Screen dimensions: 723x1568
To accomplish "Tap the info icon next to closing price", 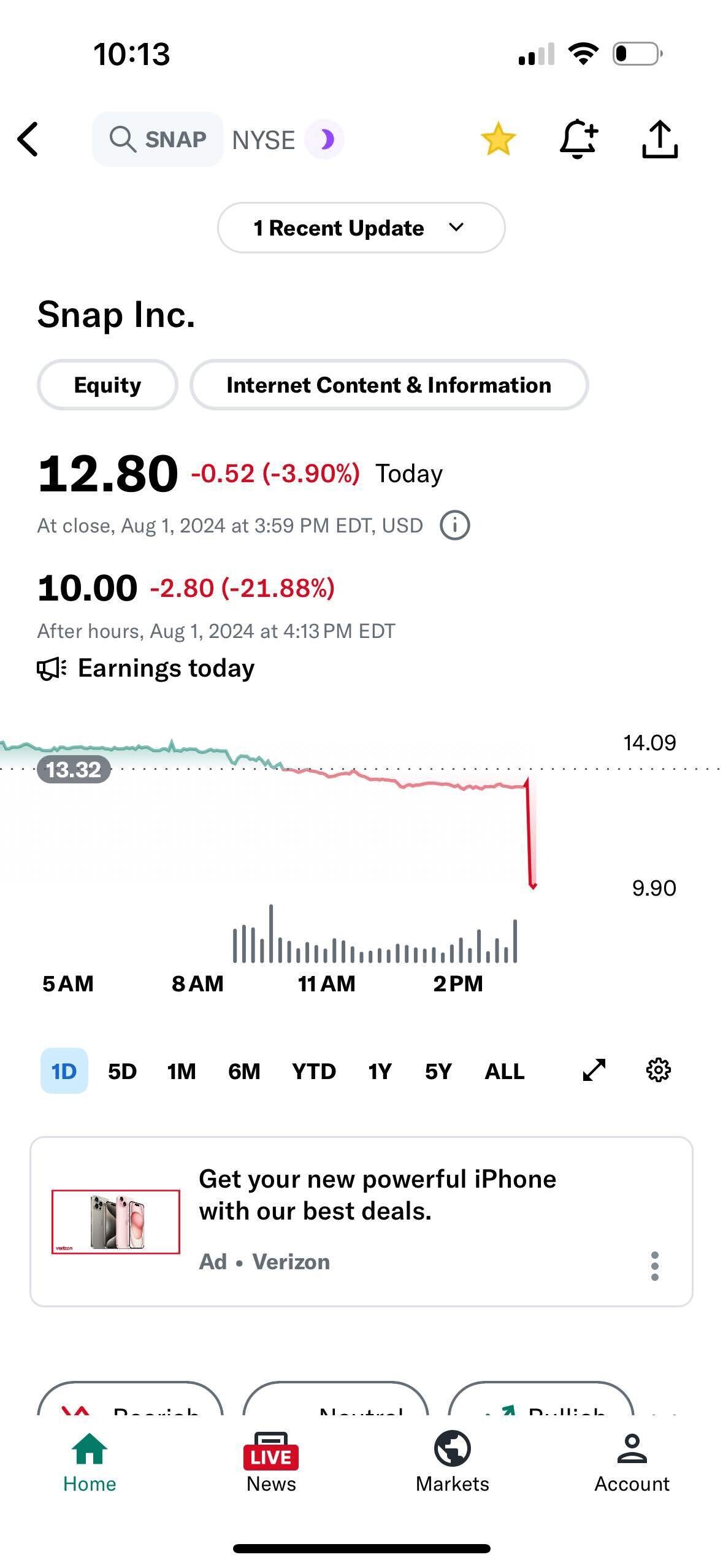I will (454, 525).
